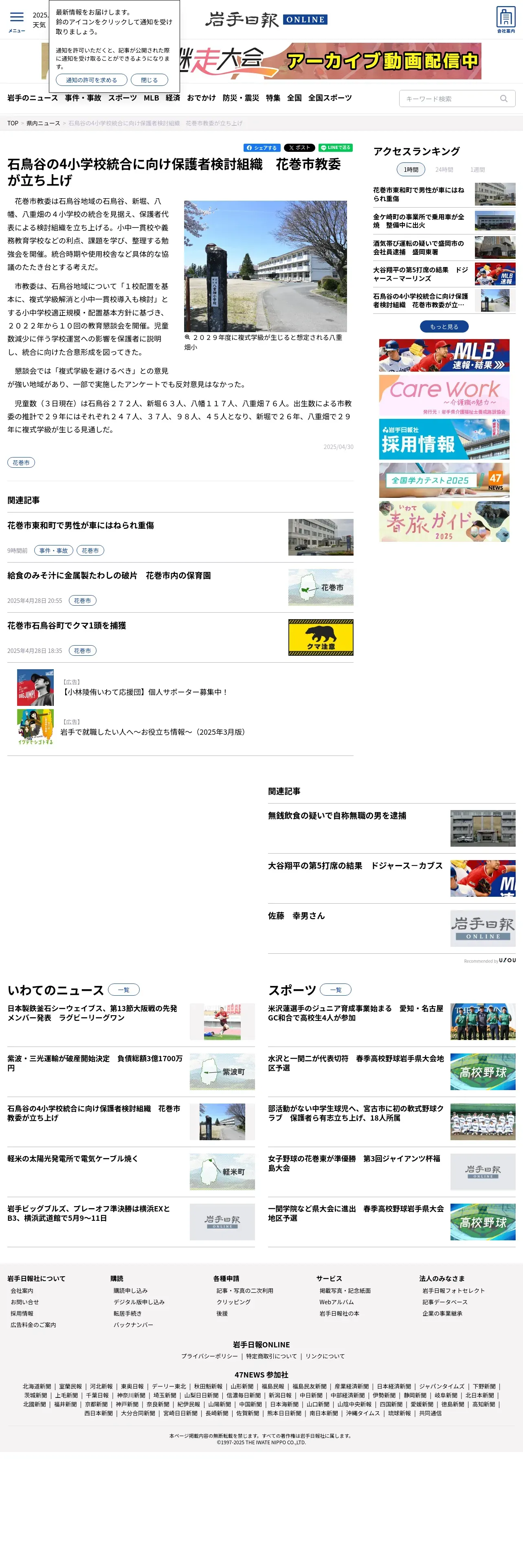The height and width of the screenshot is (1568, 523).
Task: Open the 会社案内 icon
Action: click(x=505, y=20)
